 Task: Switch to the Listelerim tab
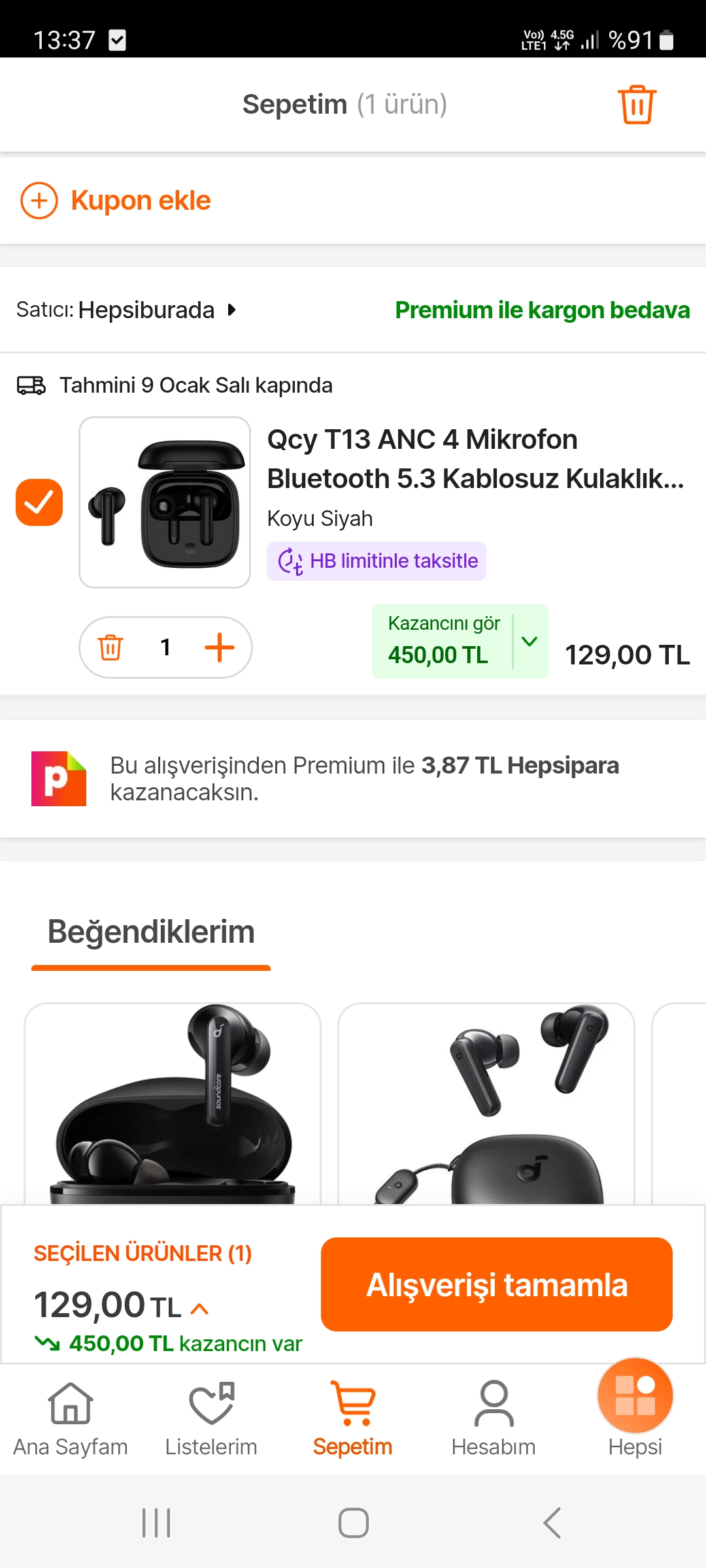(x=211, y=1419)
